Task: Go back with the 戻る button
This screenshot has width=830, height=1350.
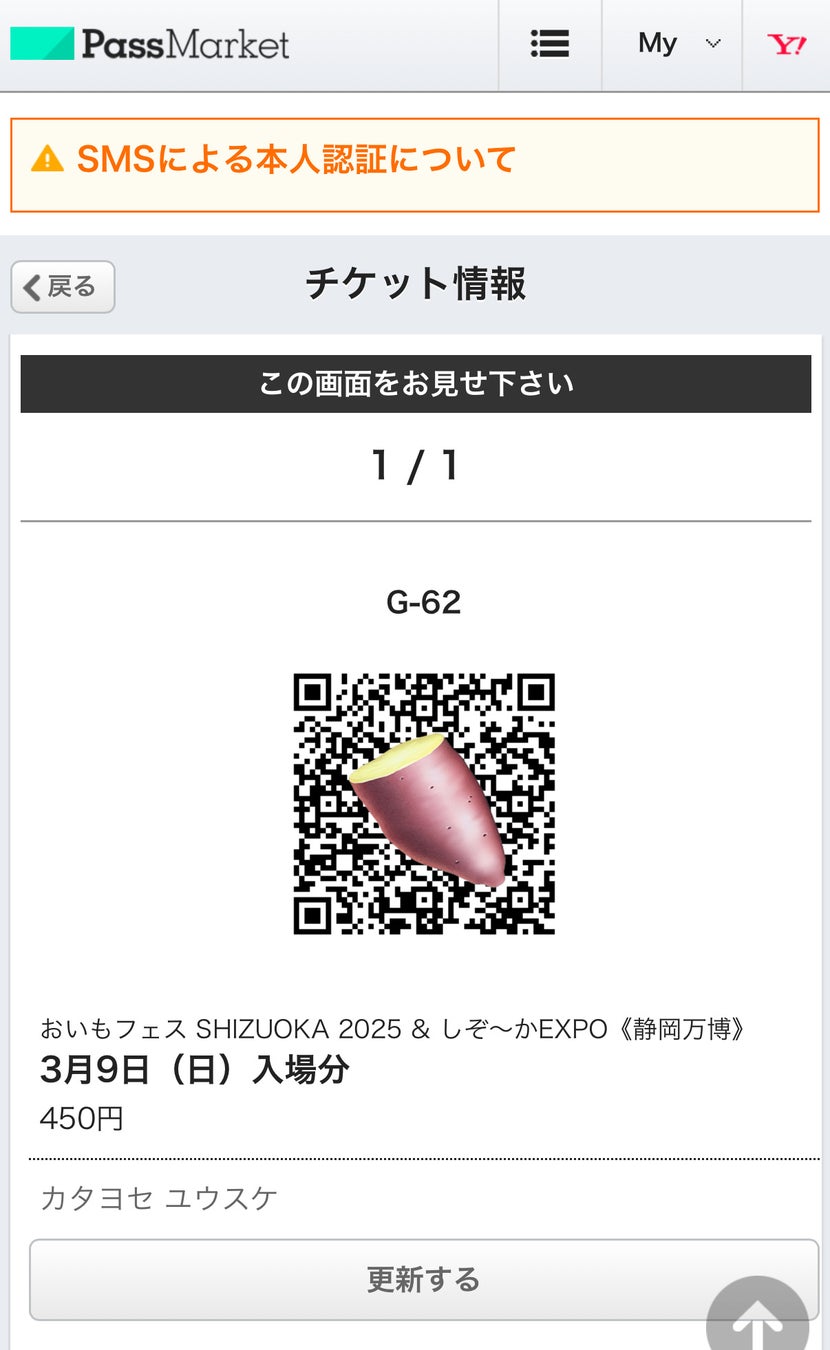Action: coord(63,287)
